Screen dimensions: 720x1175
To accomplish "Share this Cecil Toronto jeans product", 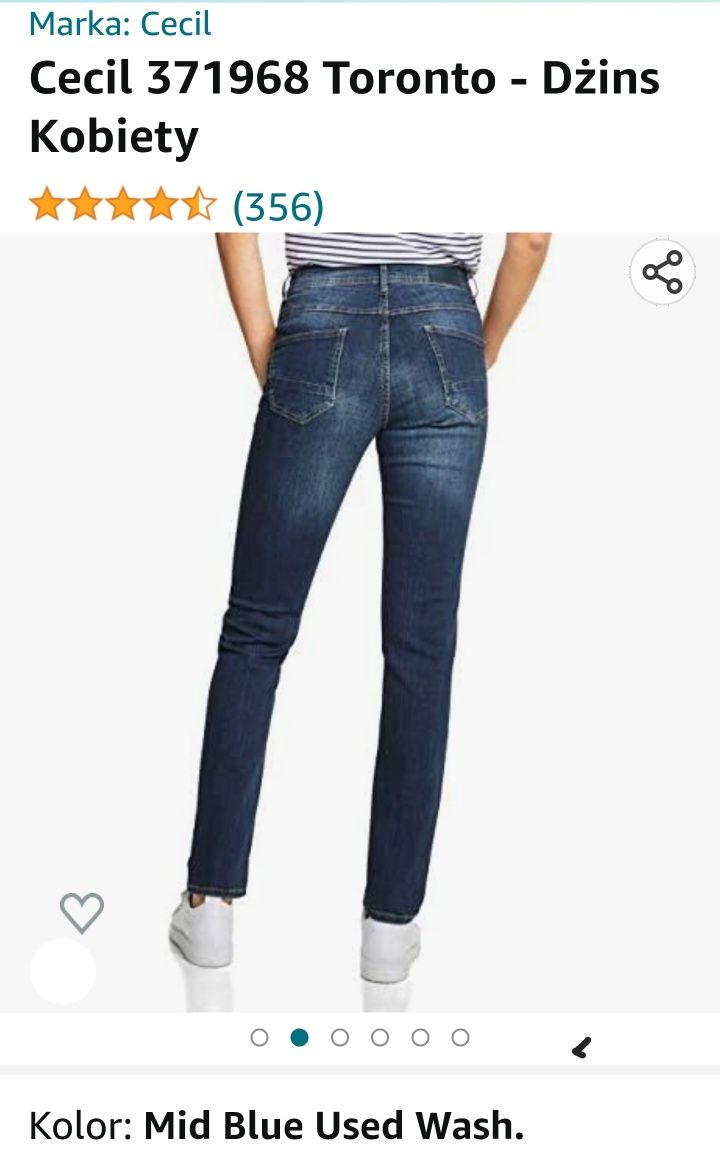I will click(662, 272).
